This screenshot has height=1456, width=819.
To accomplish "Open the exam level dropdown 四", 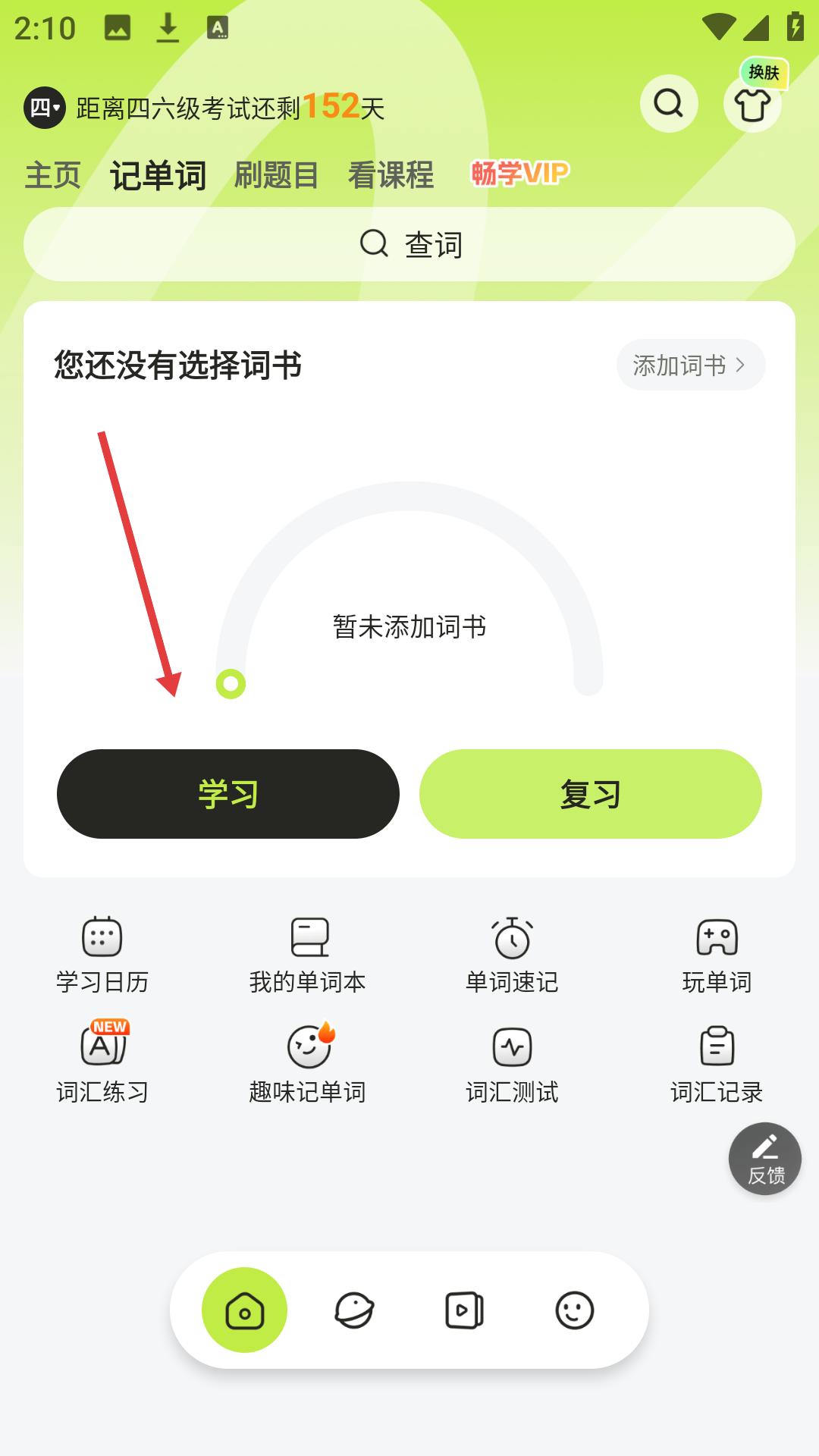I will coord(45,108).
